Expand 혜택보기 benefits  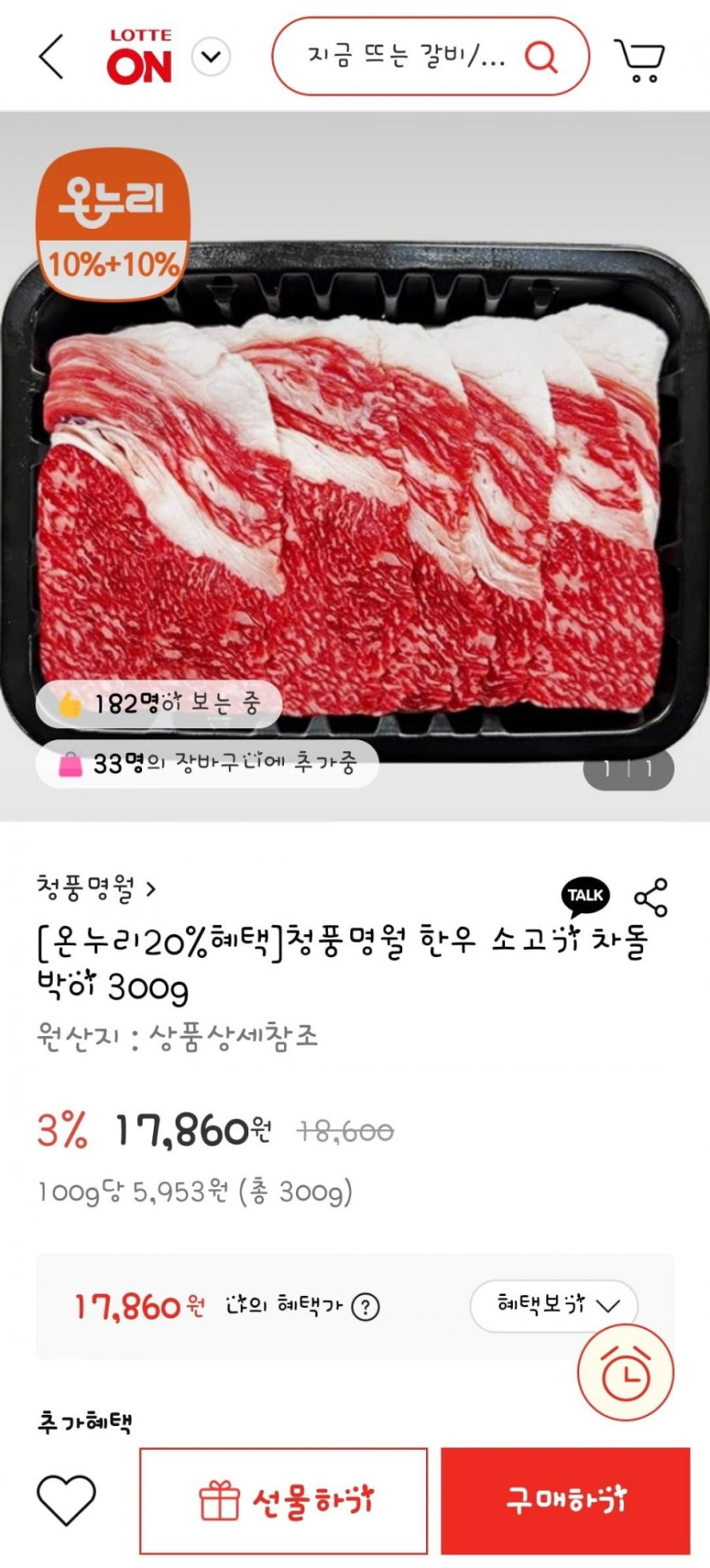click(554, 1304)
